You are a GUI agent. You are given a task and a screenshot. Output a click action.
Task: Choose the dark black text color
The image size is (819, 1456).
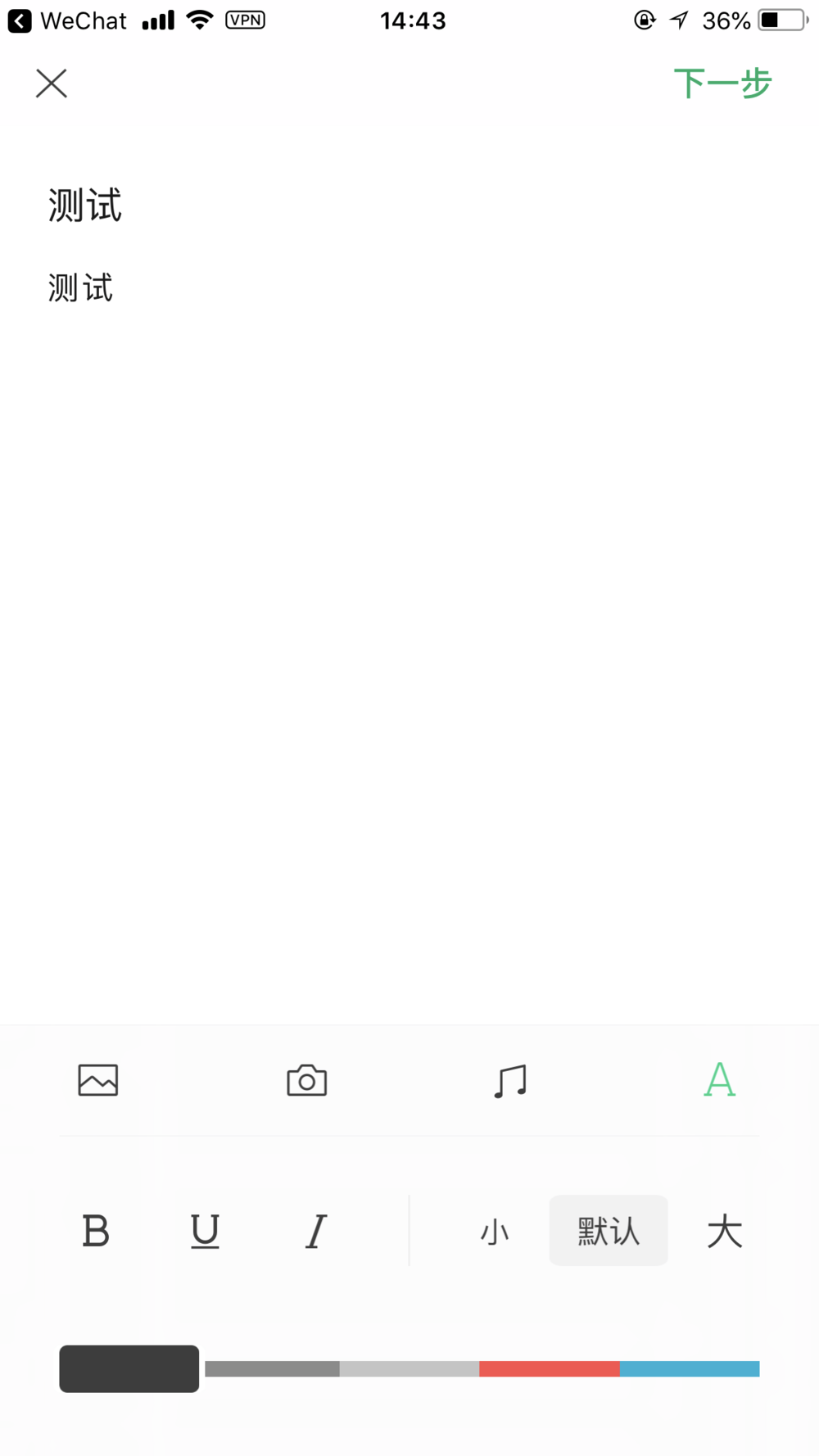click(x=129, y=1368)
